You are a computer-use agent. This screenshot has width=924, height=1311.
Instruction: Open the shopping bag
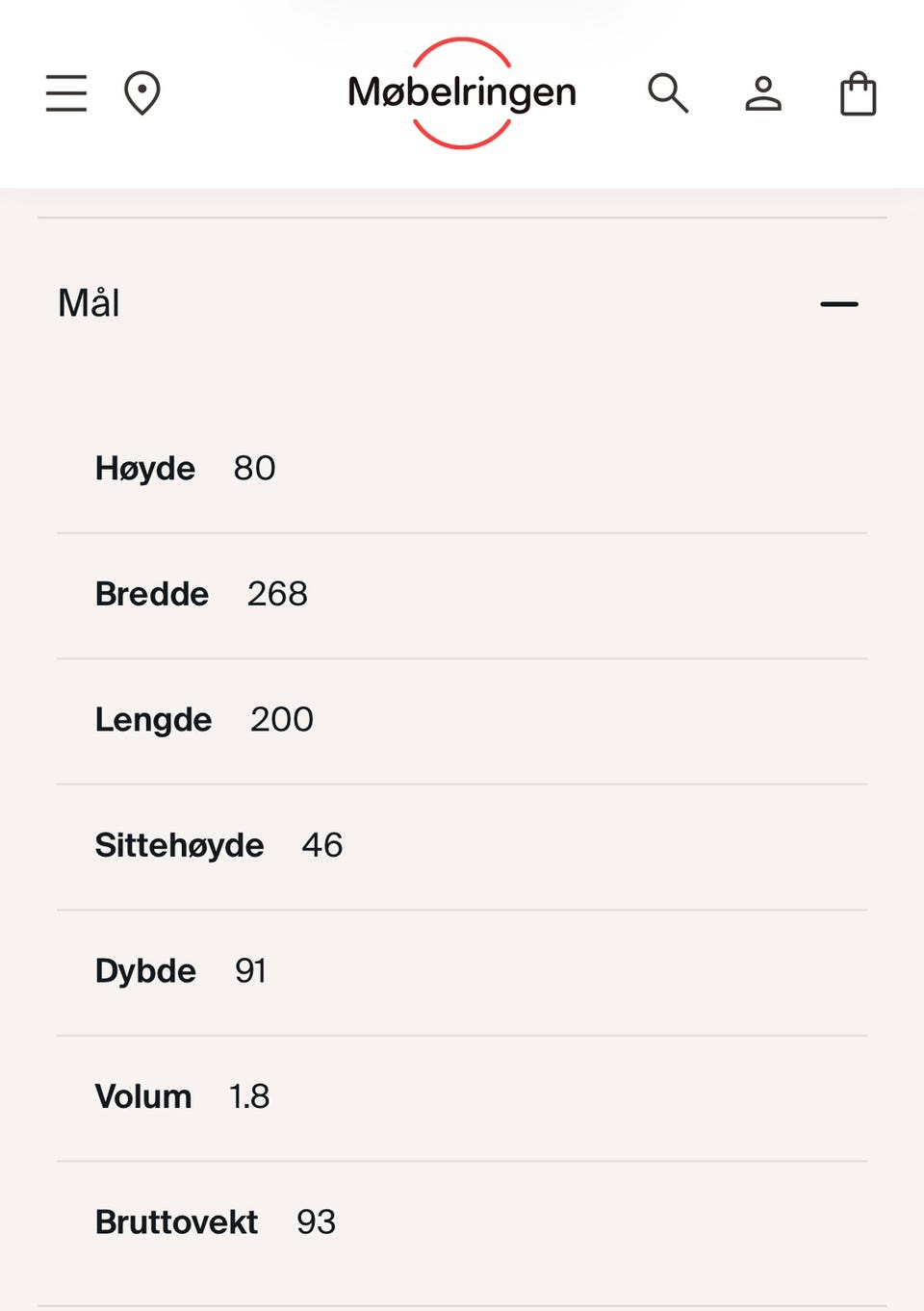click(858, 94)
